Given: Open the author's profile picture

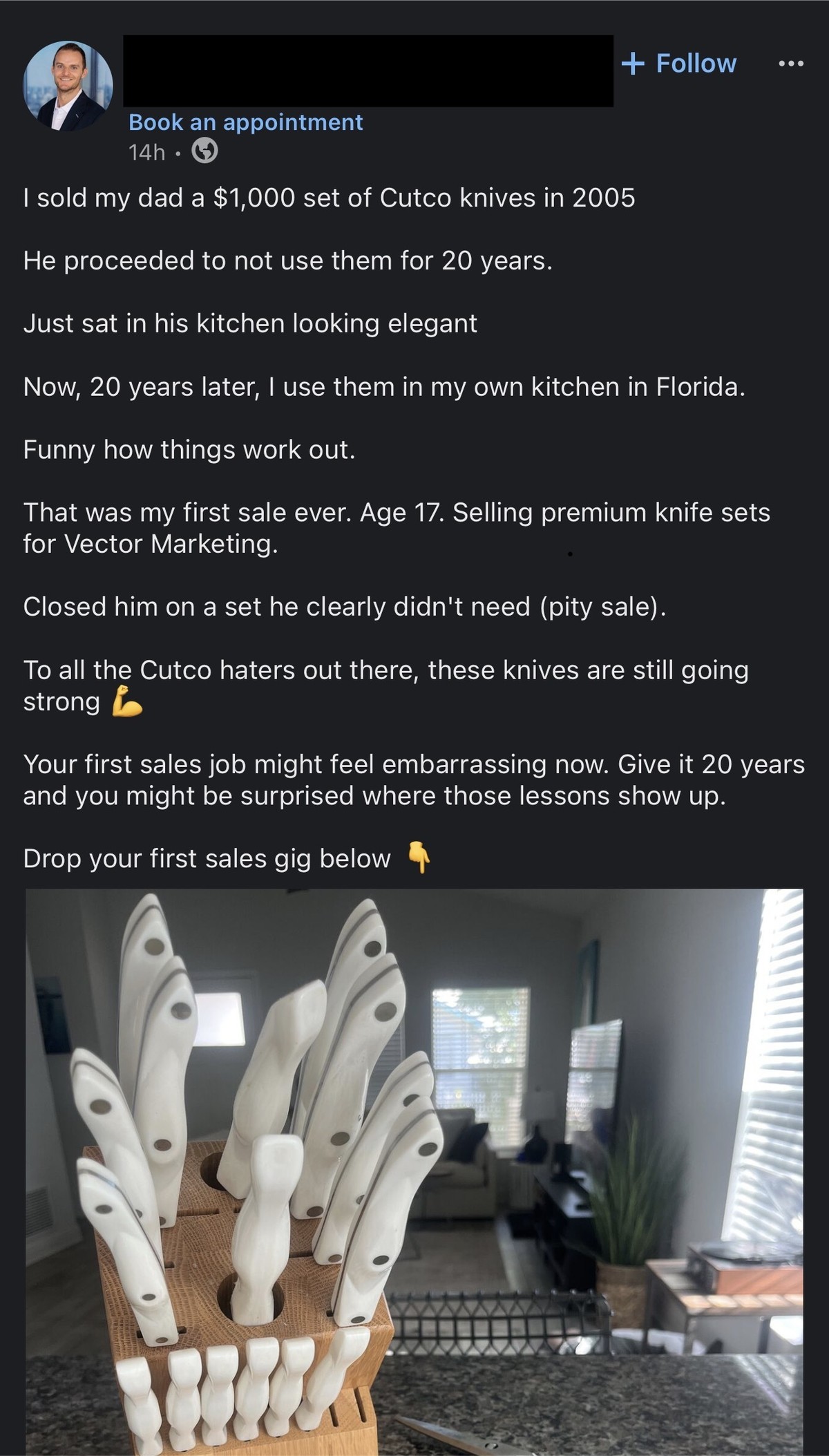Looking at the screenshot, I should 68,86.
